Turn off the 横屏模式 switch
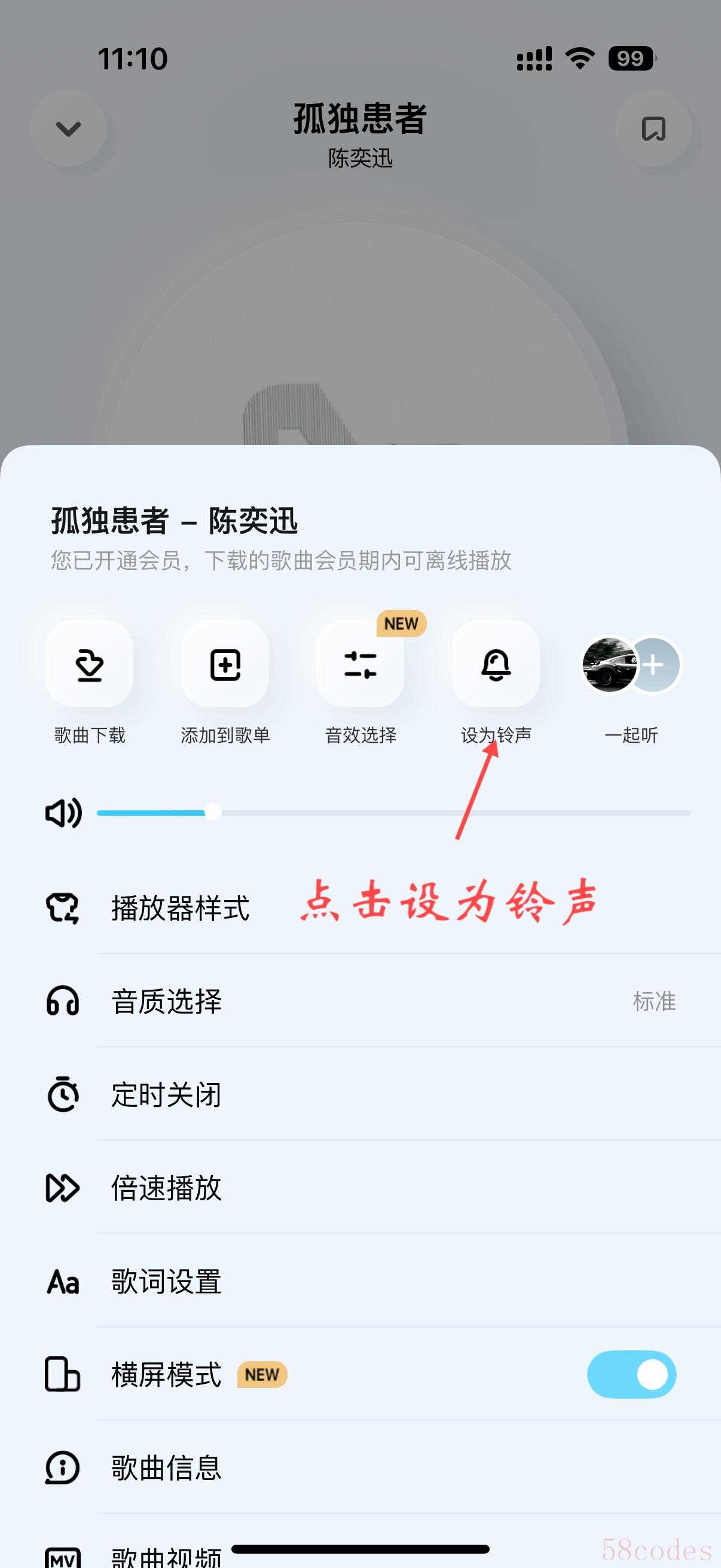This screenshot has height=1568, width=721. pos(631,1374)
